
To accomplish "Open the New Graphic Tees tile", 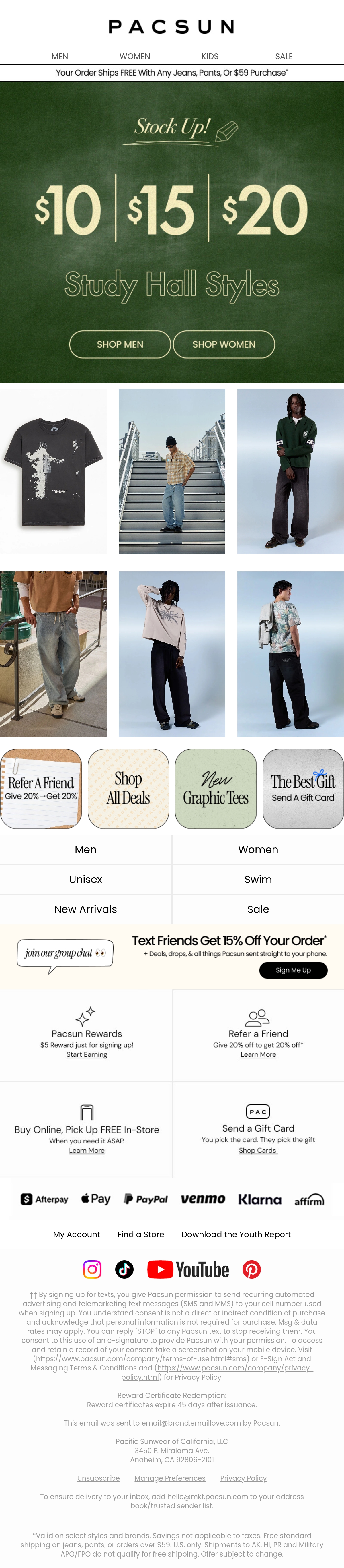I will 216,788.
